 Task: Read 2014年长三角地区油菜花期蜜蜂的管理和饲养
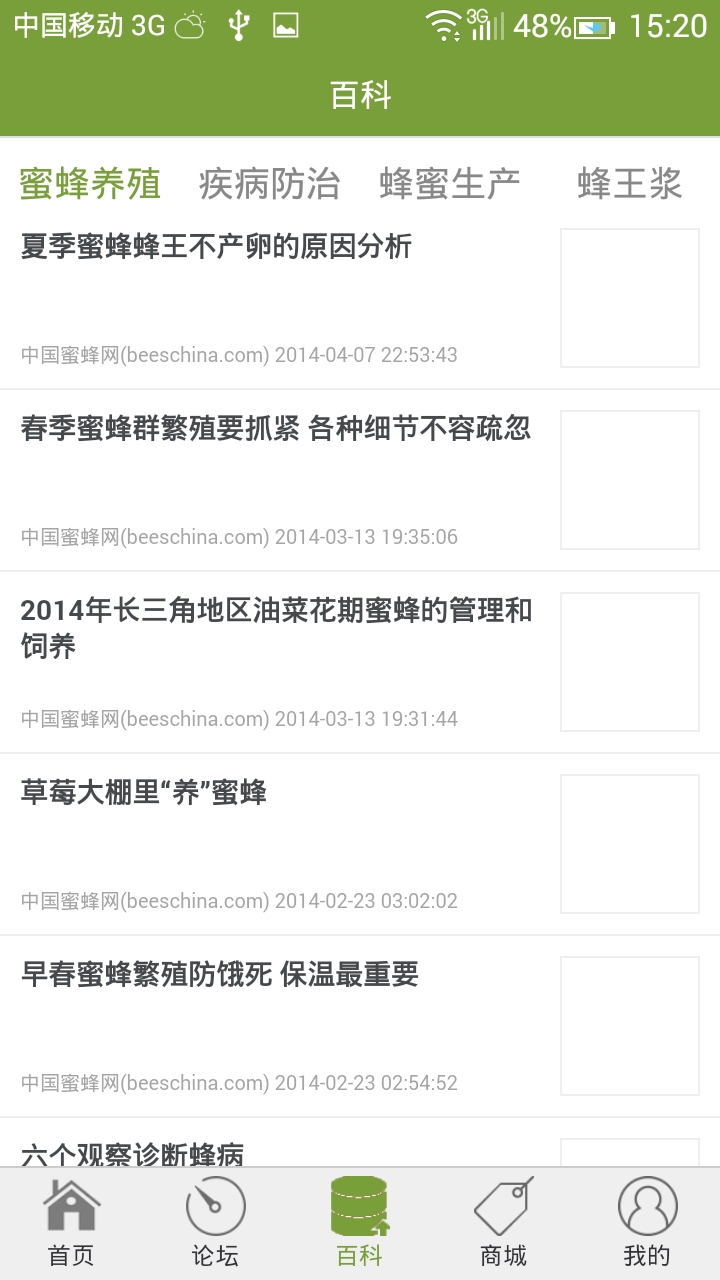(360, 662)
